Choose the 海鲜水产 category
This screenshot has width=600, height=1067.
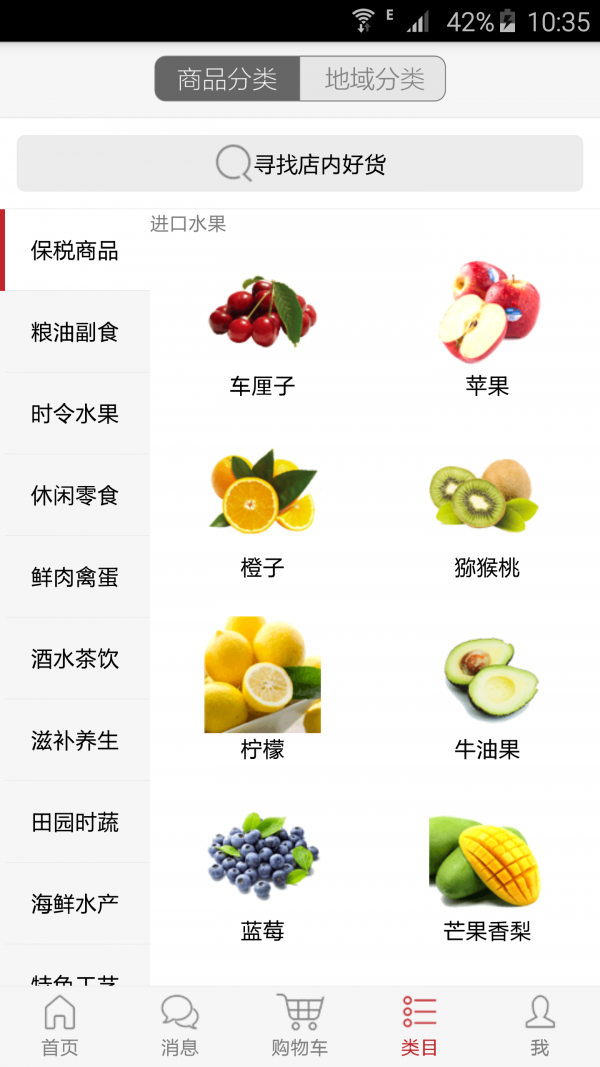pyautogui.click(x=75, y=904)
